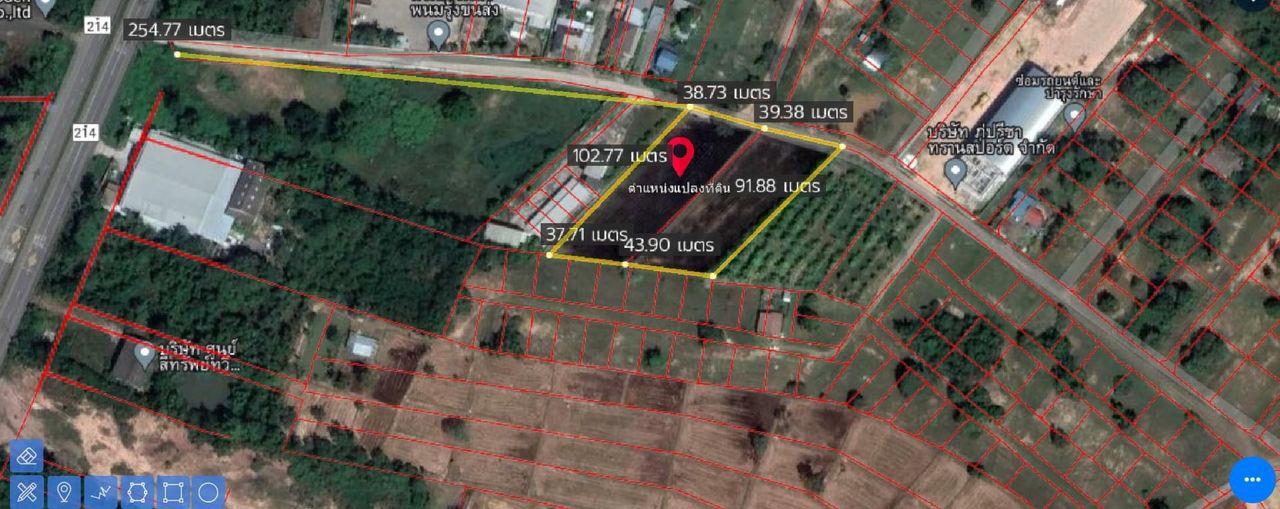This screenshot has height=509, width=1280.
Task: Tap the red land parcel location pin
Action: tap(682, 156)
